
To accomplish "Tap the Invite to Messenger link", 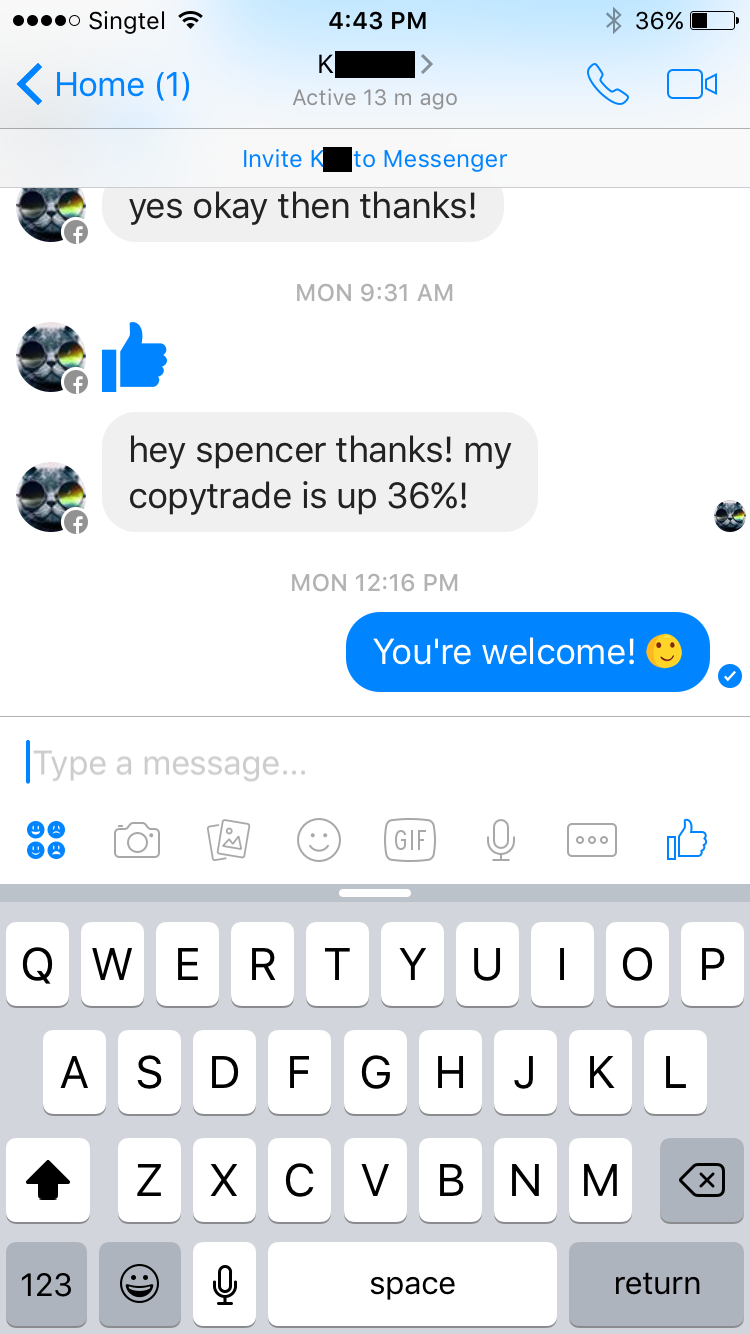I will (x=375, y=159).
